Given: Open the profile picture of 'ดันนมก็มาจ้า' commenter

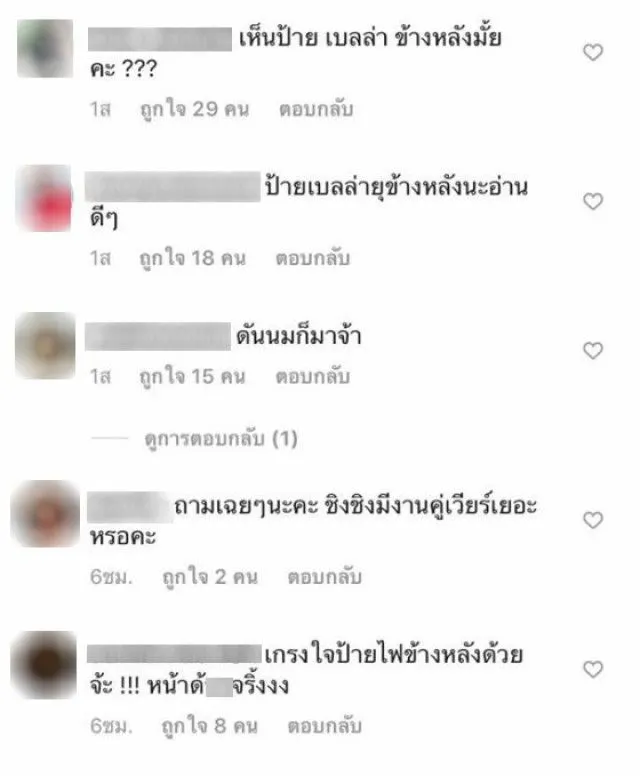Looking at the screenshot, I should coord(45,345).
